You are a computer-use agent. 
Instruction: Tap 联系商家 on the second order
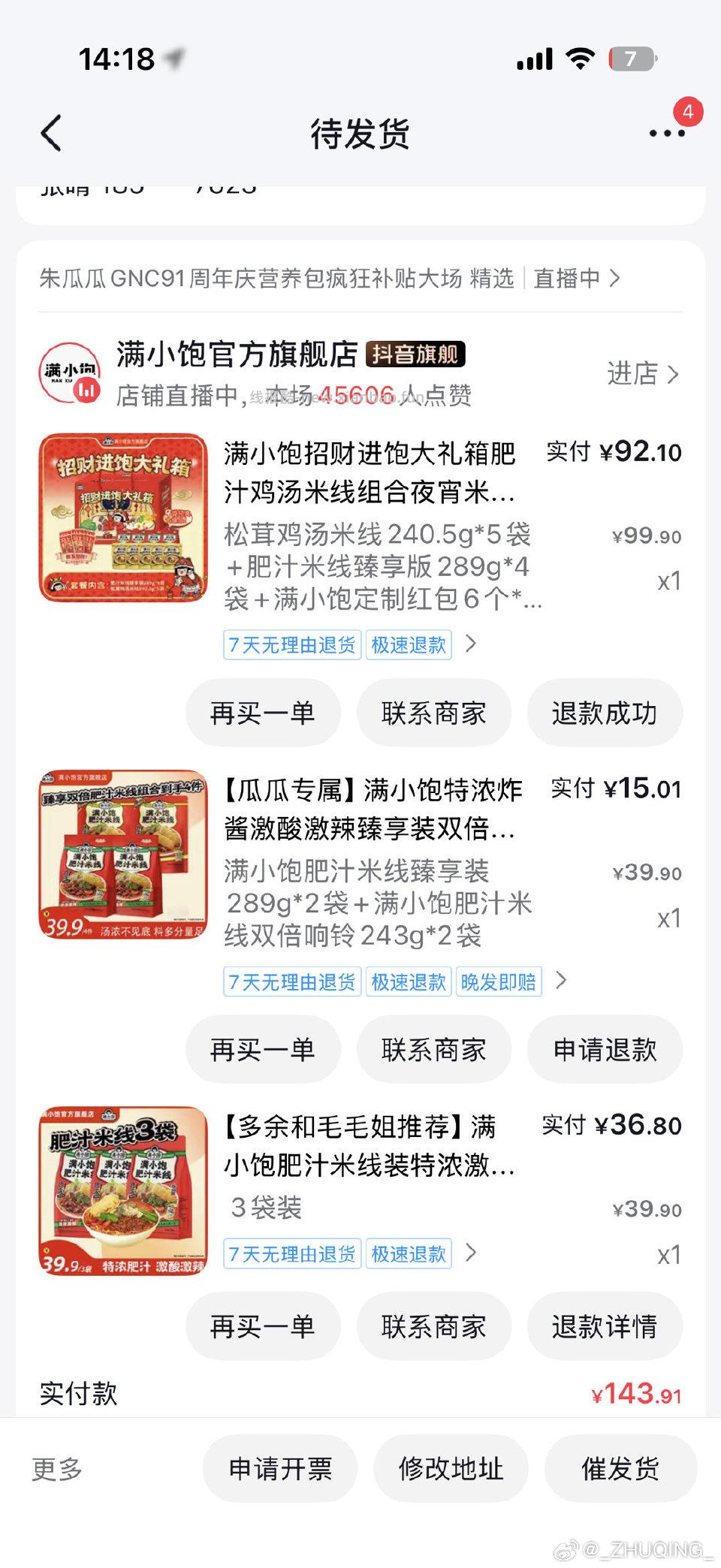[433, 1049]
